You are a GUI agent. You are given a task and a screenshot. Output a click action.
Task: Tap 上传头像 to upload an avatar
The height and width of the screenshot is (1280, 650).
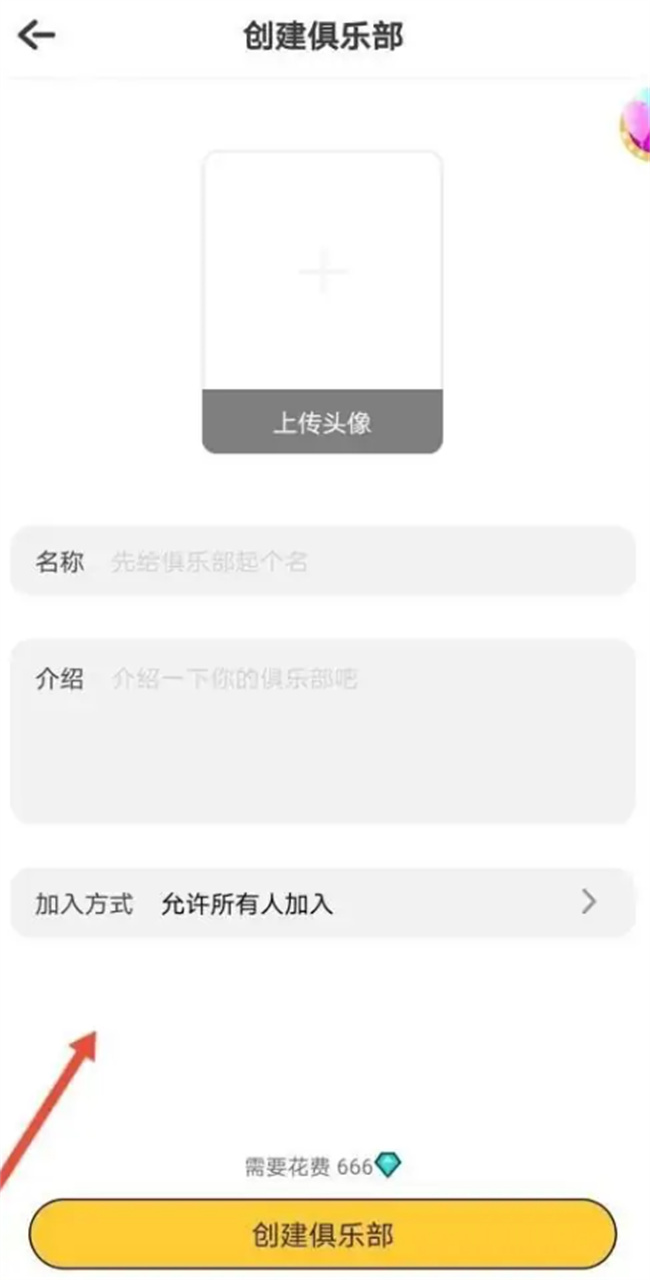coord(322,421)
